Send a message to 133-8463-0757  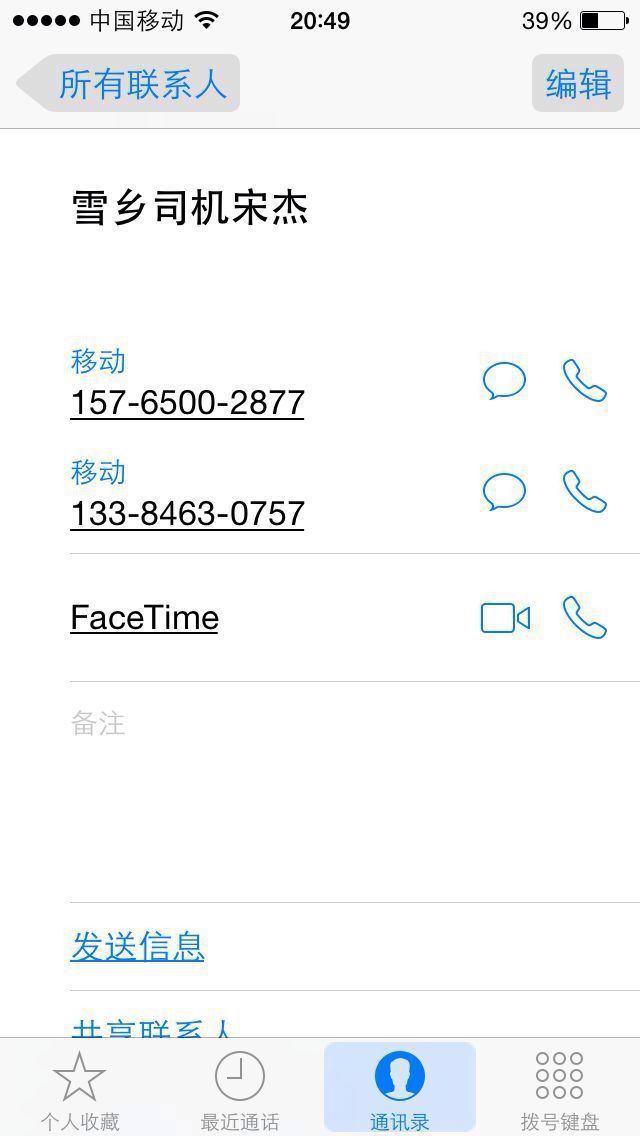(x=504, y=492)
